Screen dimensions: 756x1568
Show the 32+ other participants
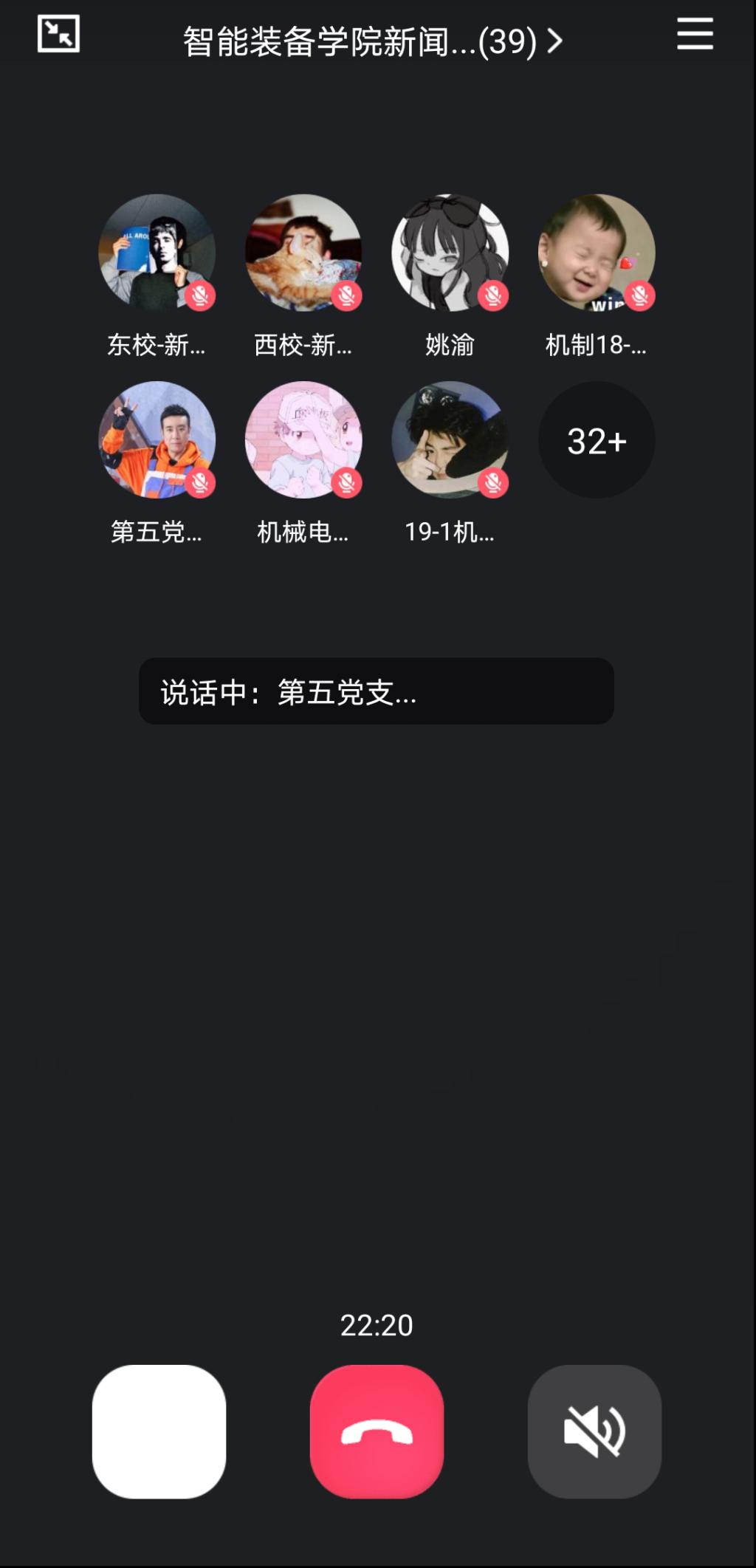click(597, 440)
